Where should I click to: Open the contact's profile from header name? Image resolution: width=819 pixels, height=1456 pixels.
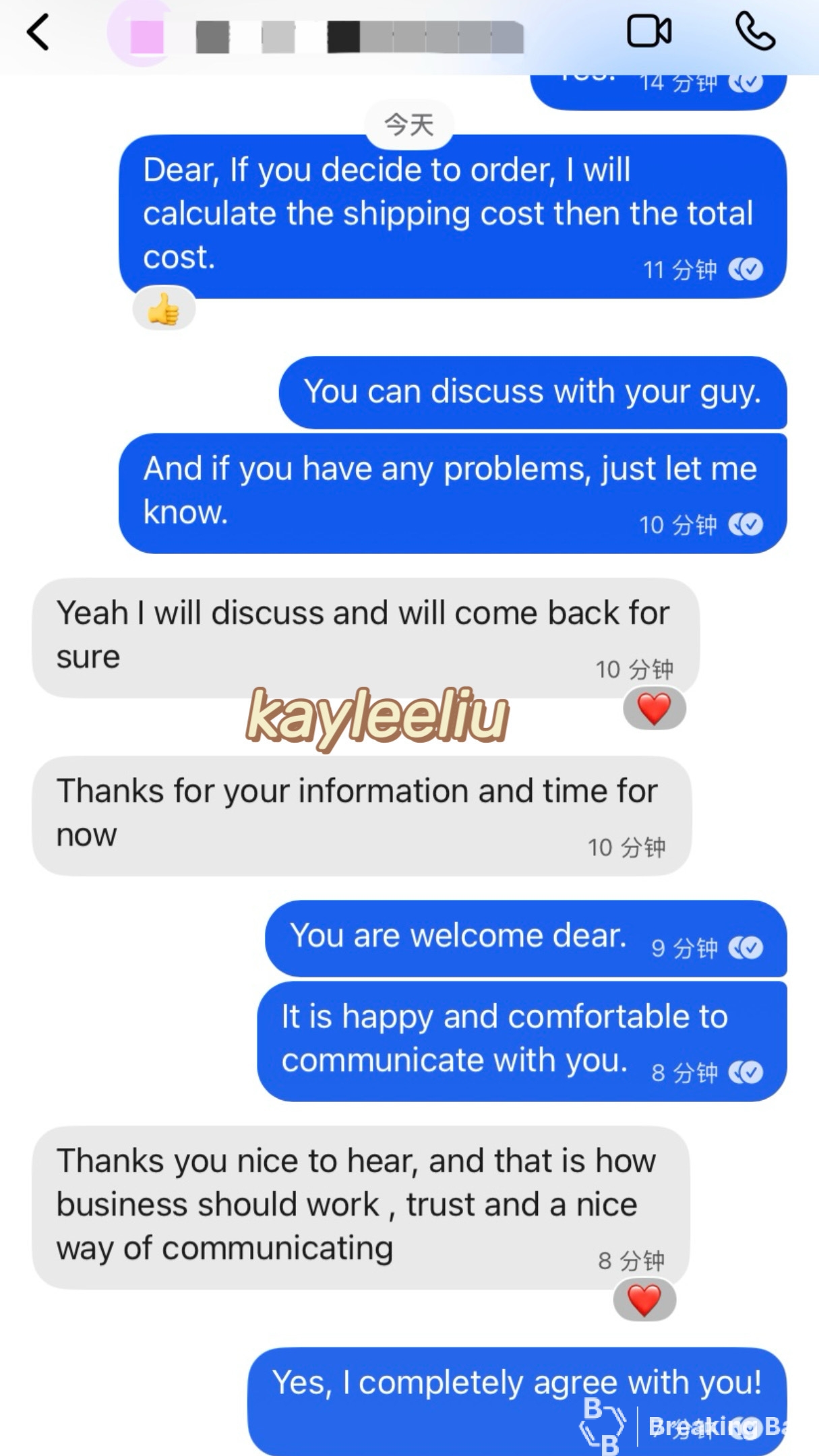357,36
